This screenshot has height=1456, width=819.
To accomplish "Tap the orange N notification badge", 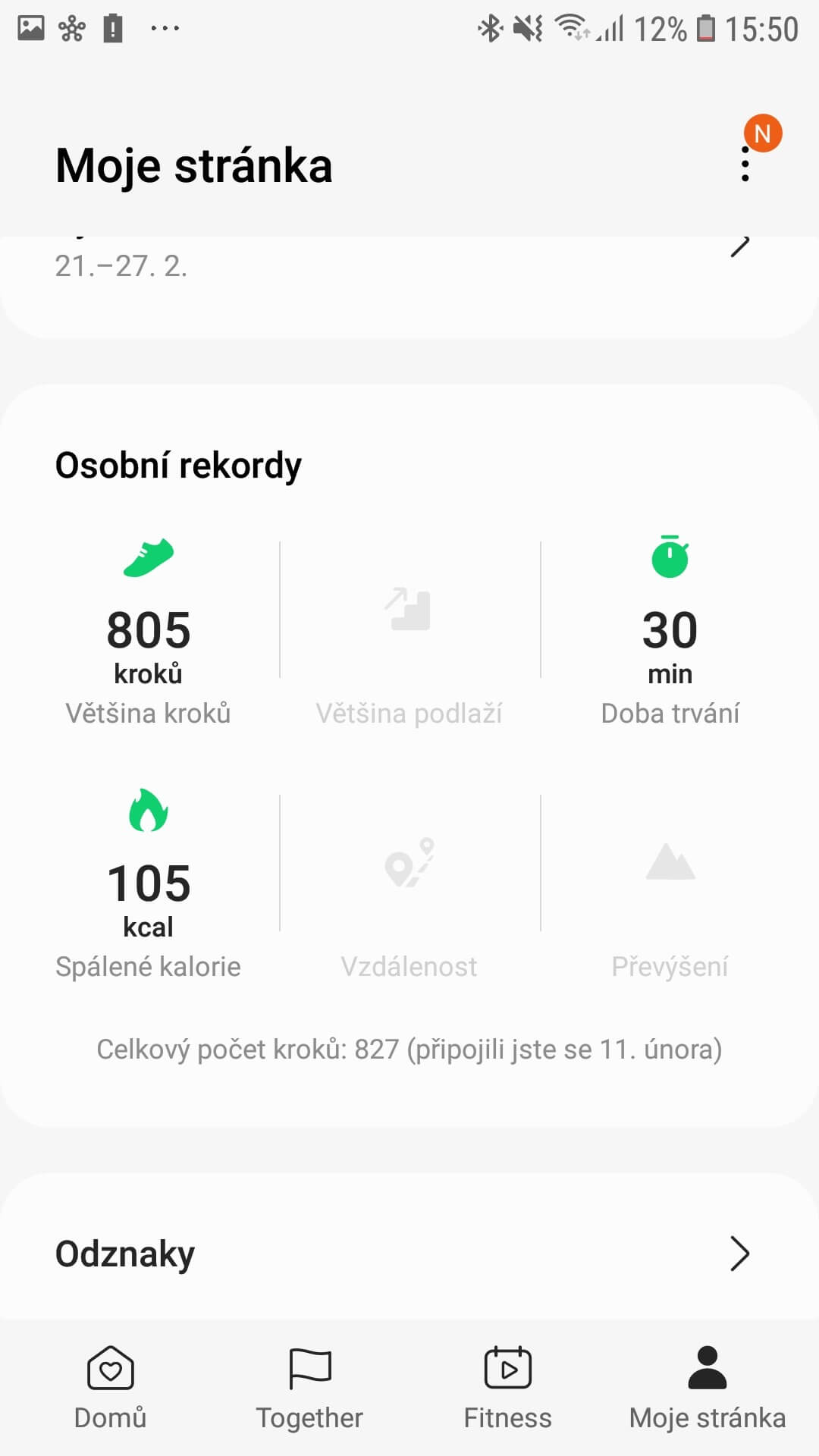I will coord(763,133).
